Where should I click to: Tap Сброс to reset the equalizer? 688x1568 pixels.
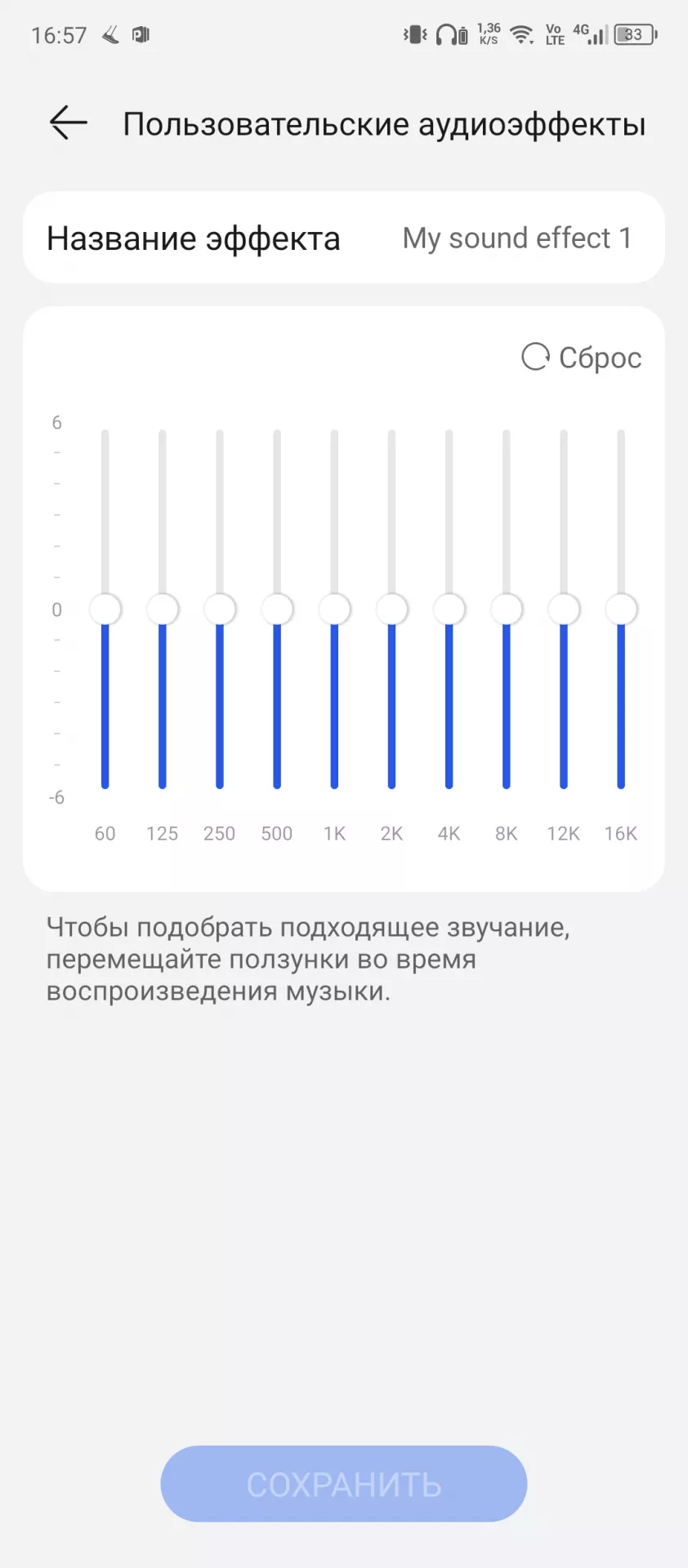[582, 358]
